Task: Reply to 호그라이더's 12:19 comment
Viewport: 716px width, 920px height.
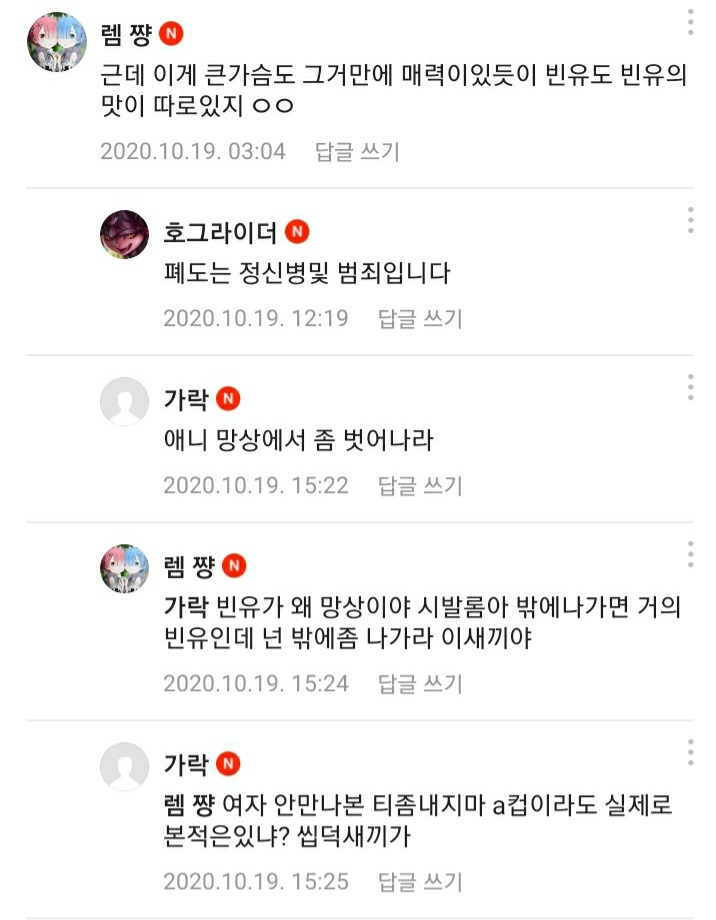Action: 420,319
